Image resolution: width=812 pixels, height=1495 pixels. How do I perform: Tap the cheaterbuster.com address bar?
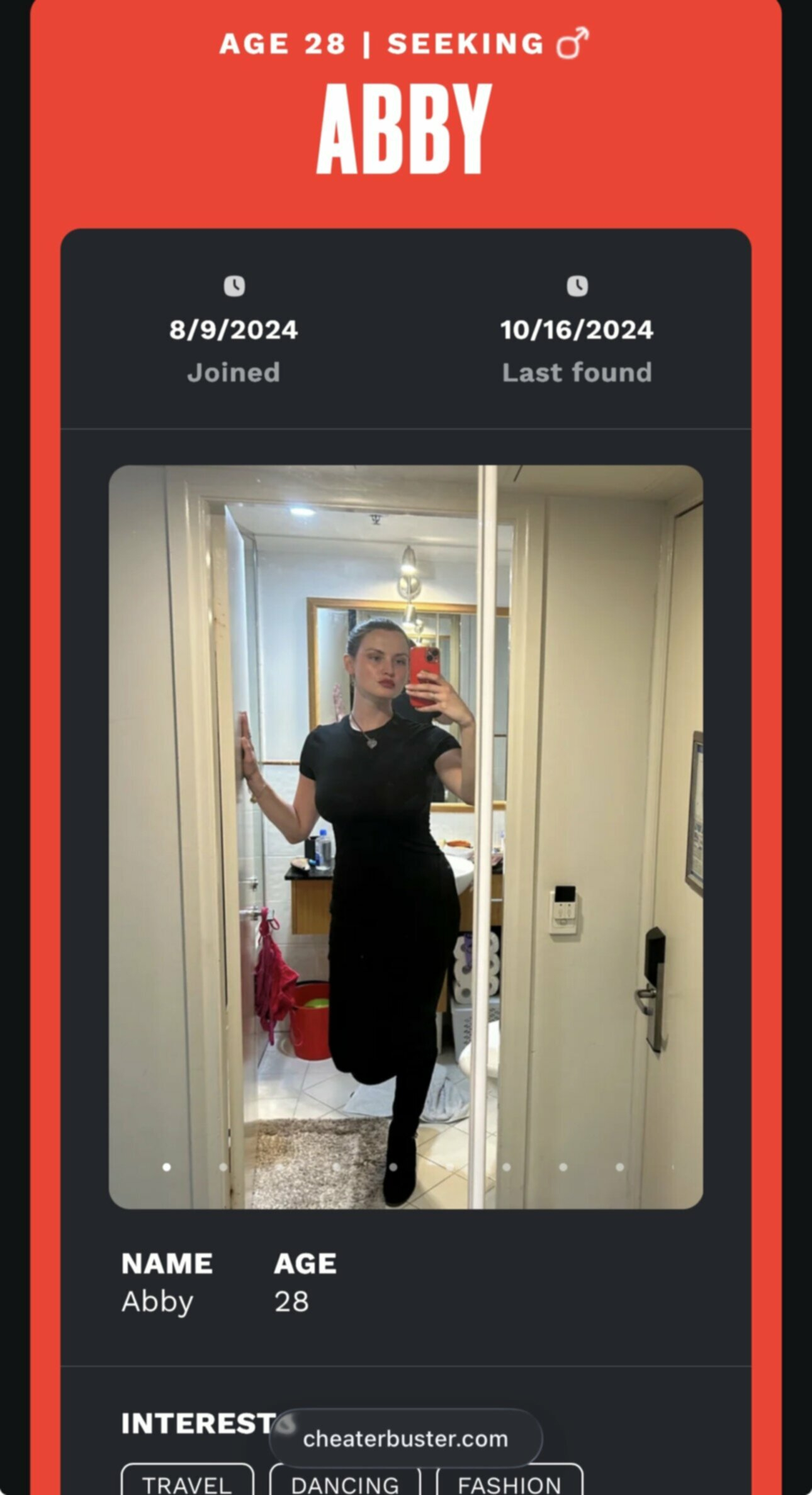(x=405, y=1438)
